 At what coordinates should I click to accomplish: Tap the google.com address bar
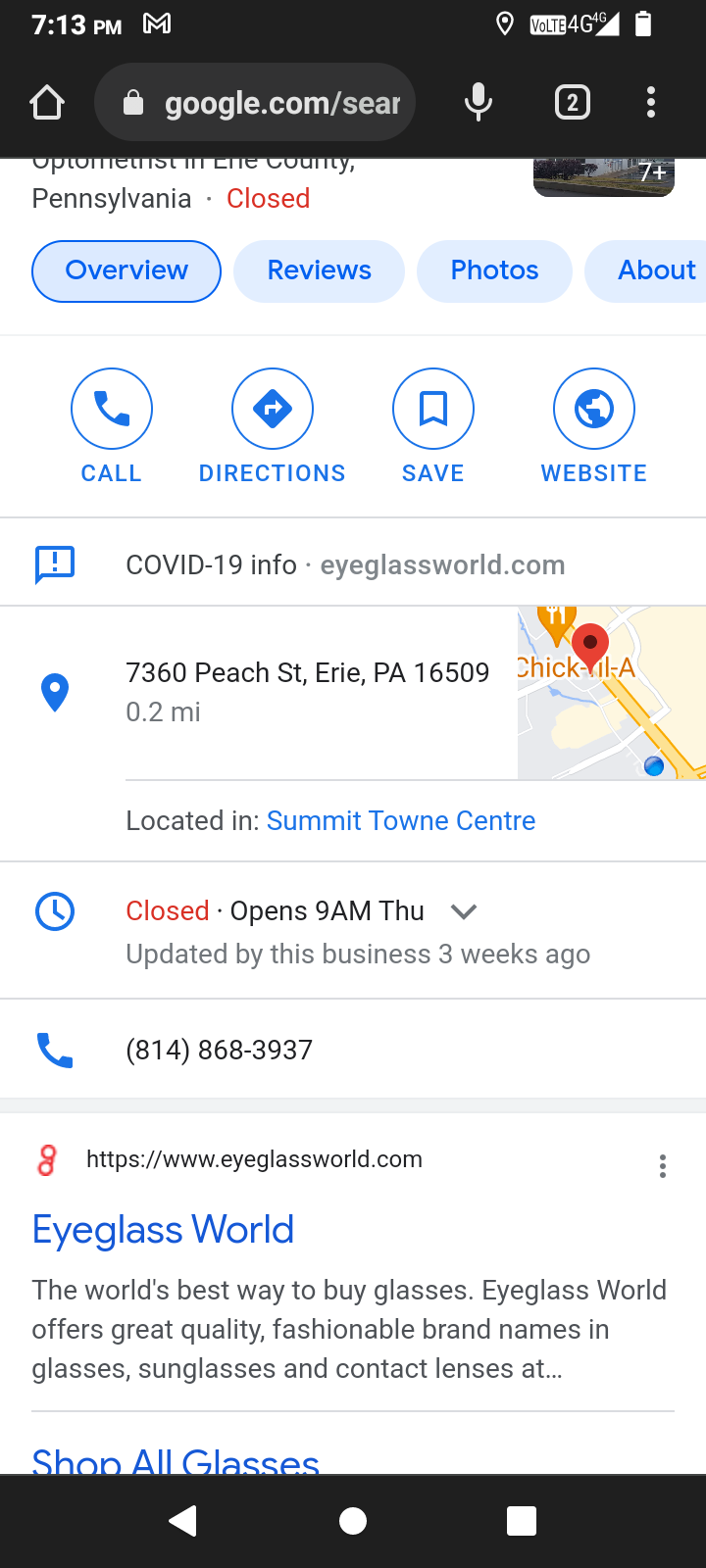click(x=255, y=103)
